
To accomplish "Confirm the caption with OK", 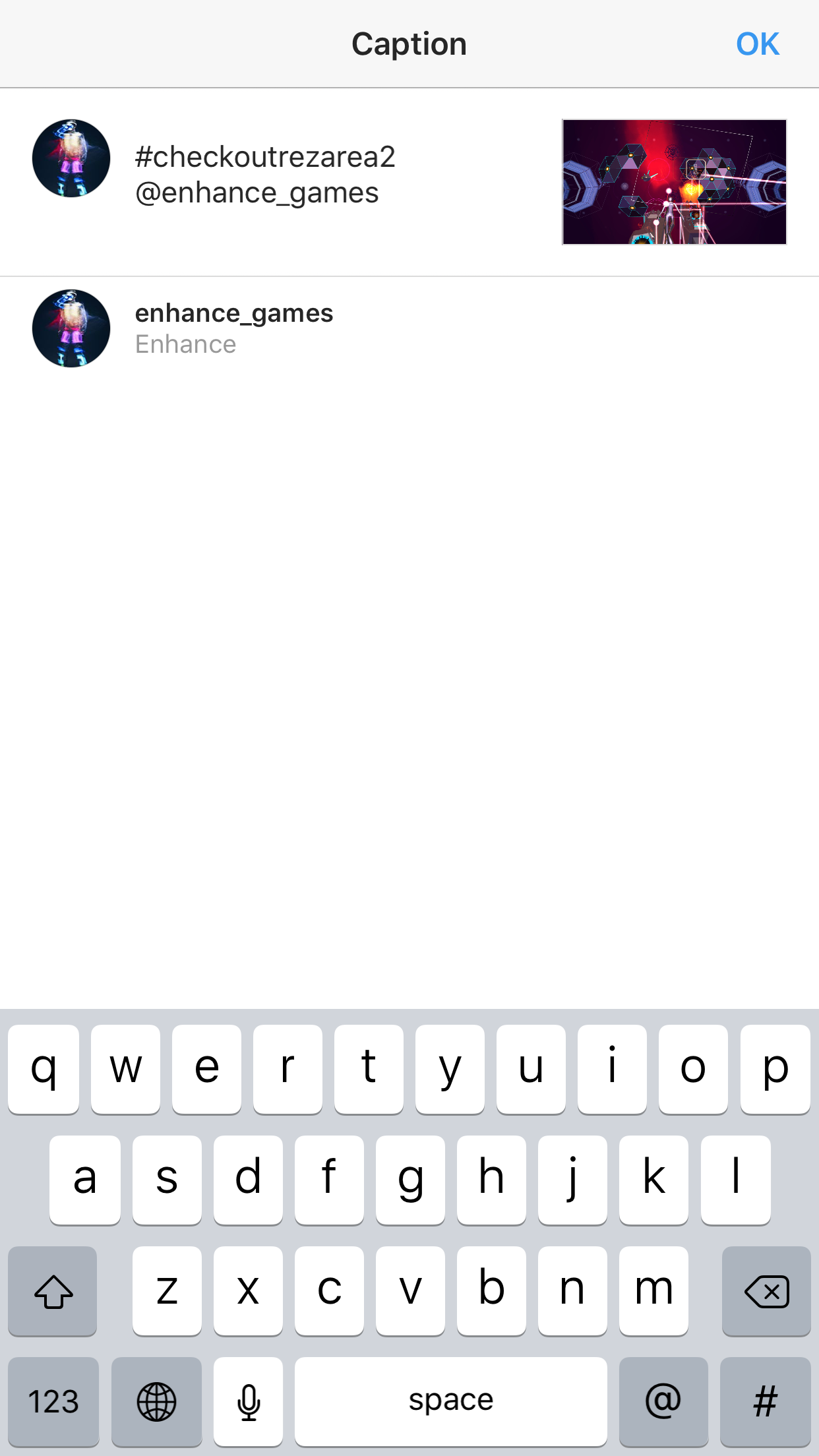I will pos(758,44).
